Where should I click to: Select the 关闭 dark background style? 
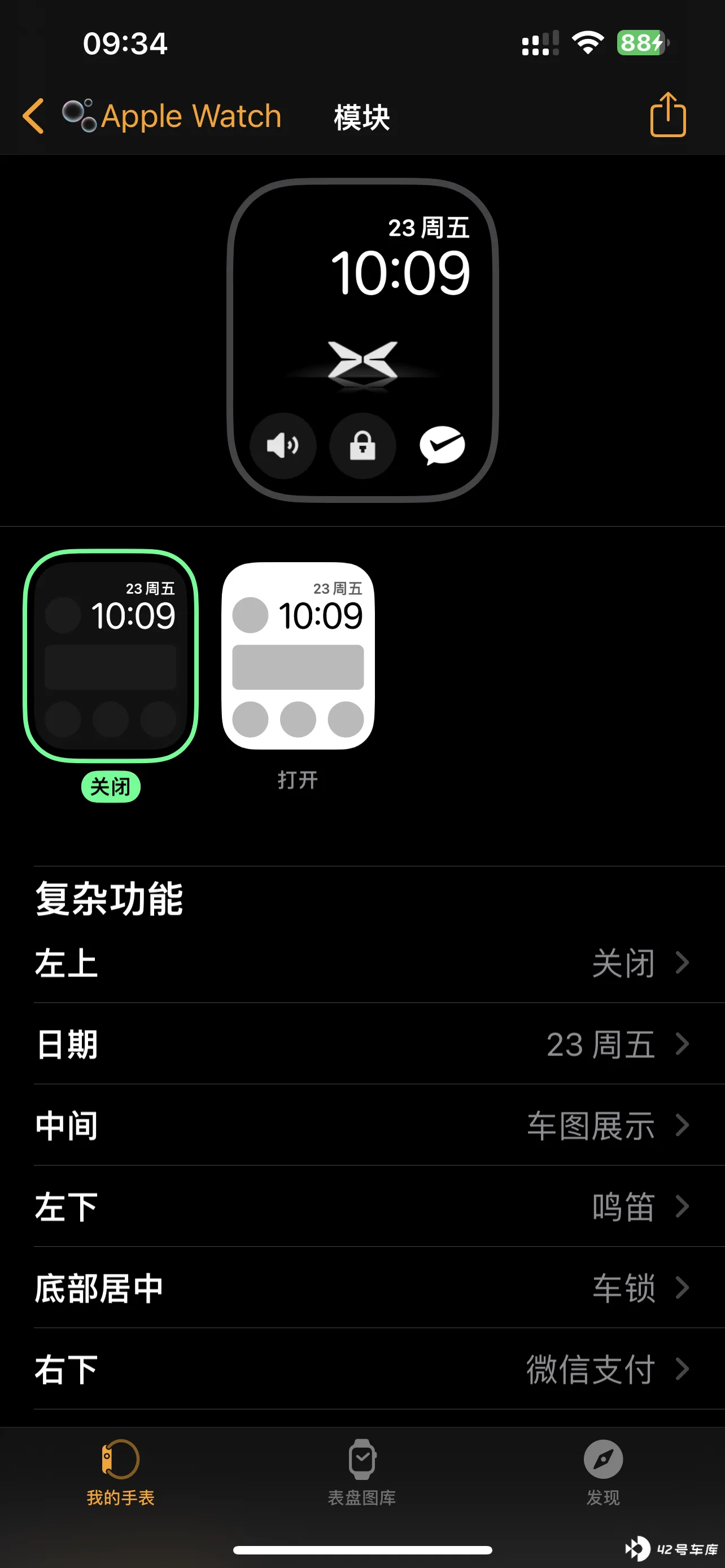coord(111,656)
